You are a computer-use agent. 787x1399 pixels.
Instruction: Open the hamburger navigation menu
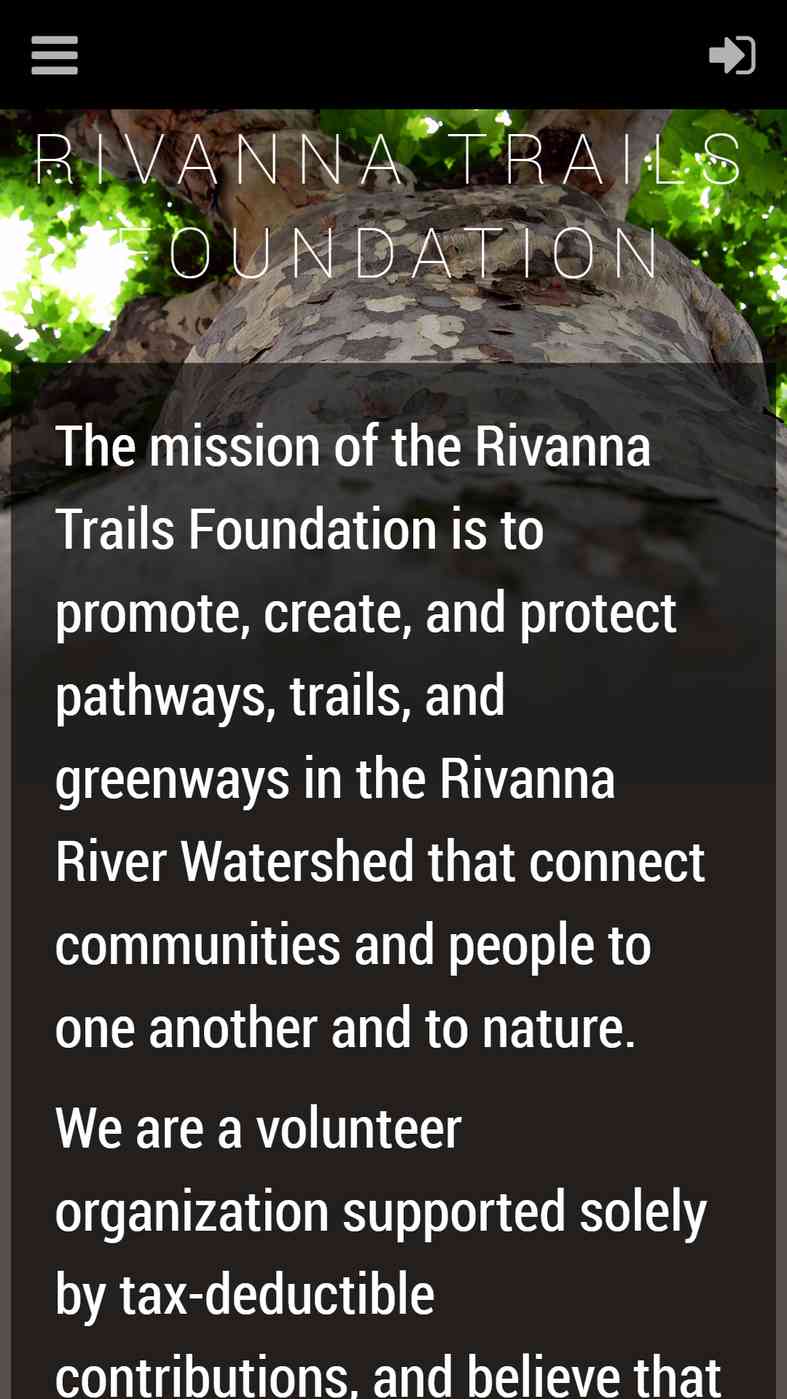[54, 55]
